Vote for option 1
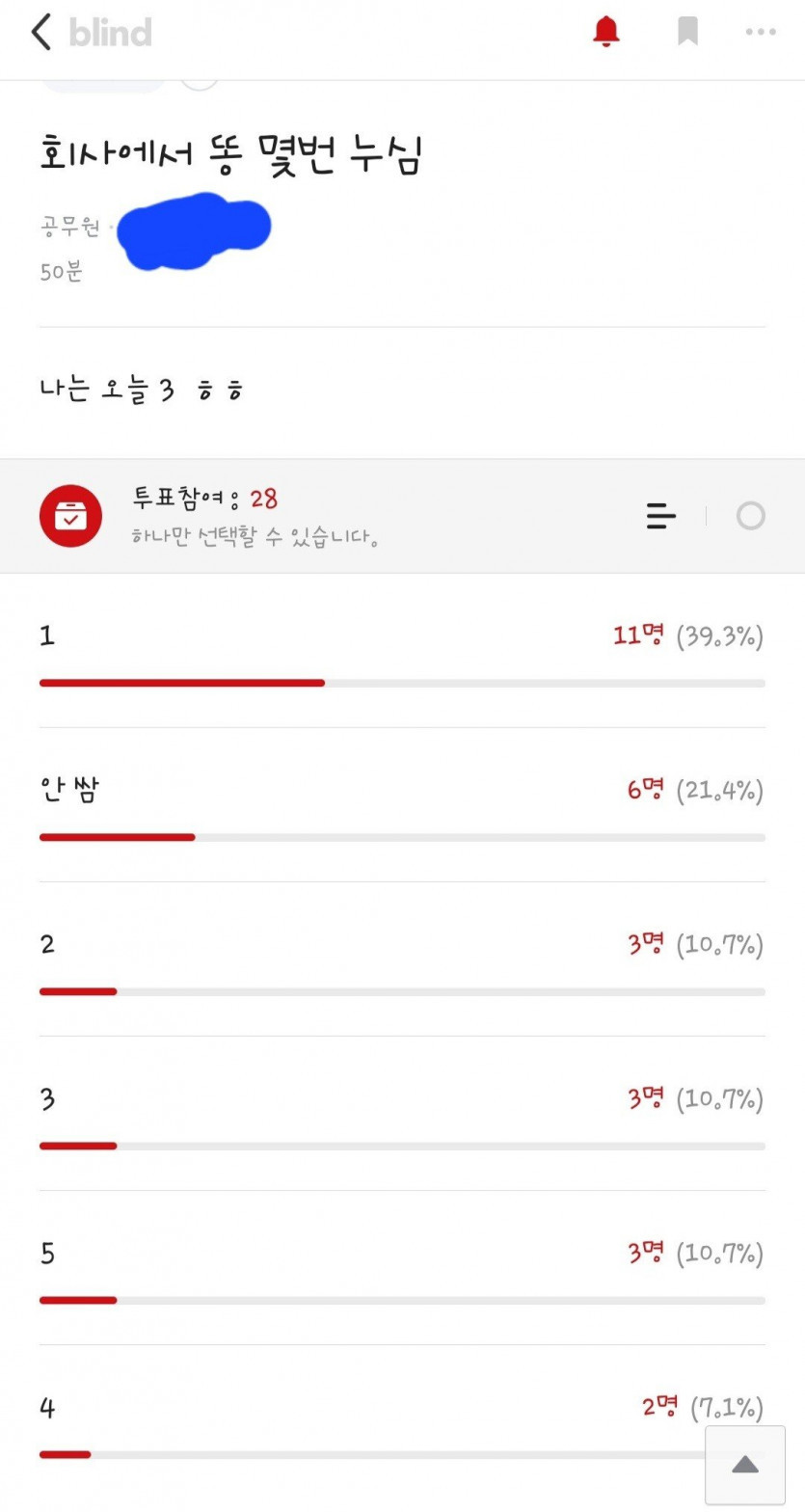Image resolution: width=805 pixels, height=1512 pixels. point(402,650)
